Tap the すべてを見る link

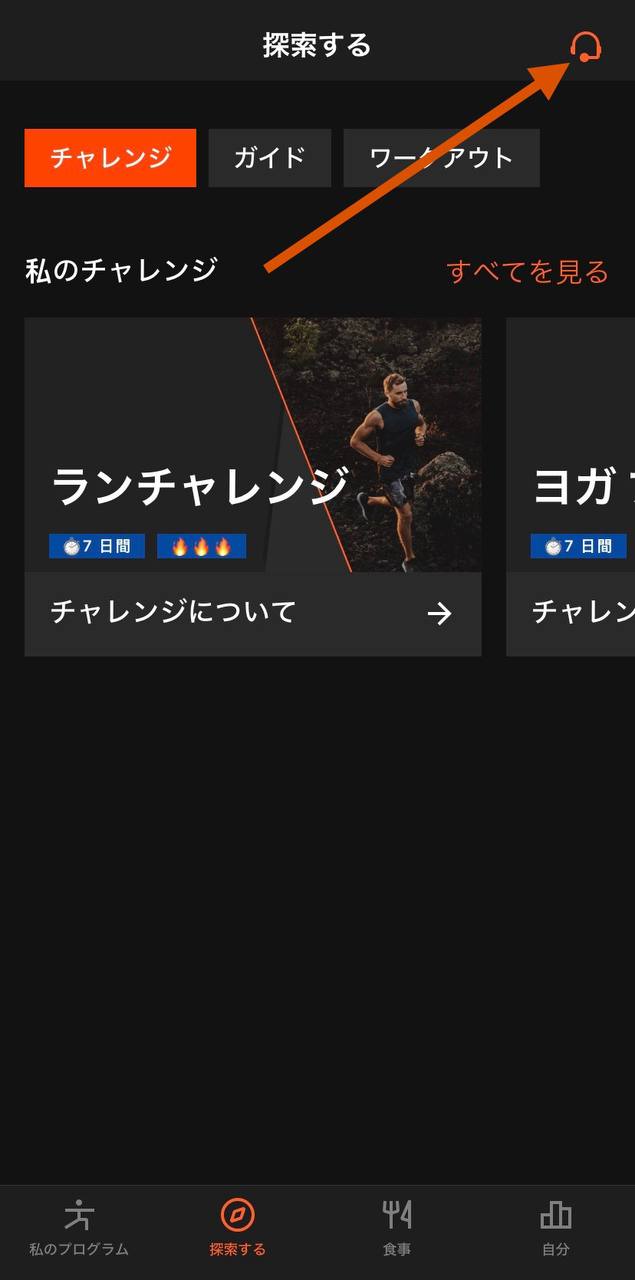(527, 271)
